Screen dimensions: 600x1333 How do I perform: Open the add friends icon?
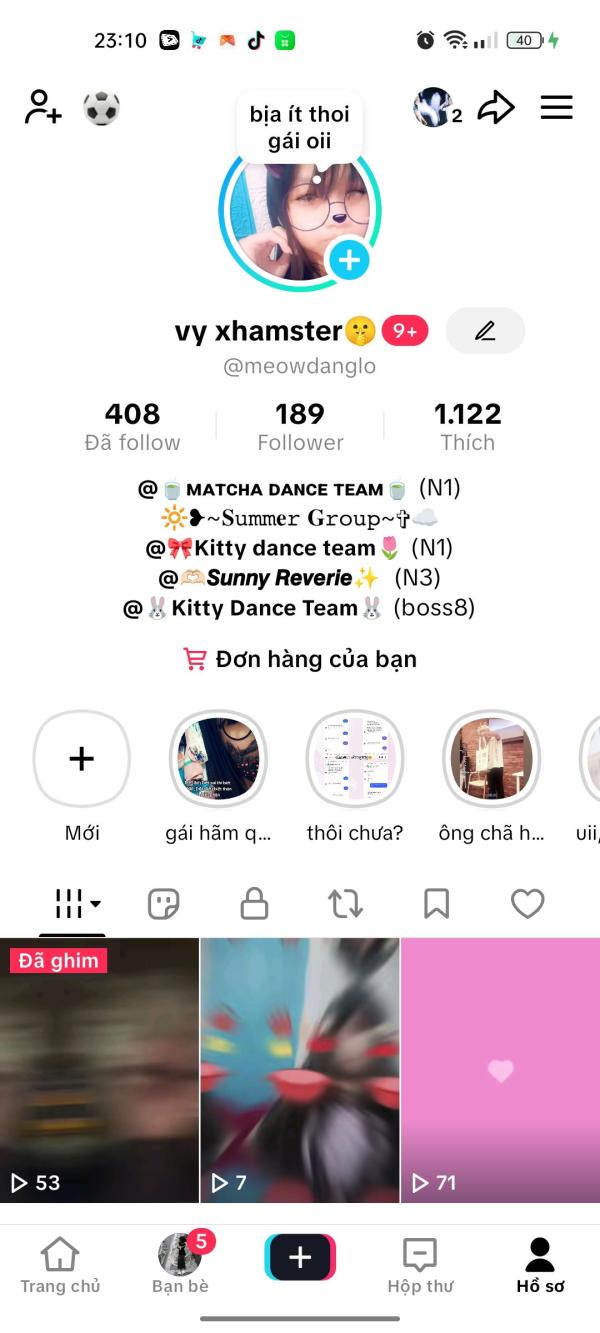[x=43, y=107]
